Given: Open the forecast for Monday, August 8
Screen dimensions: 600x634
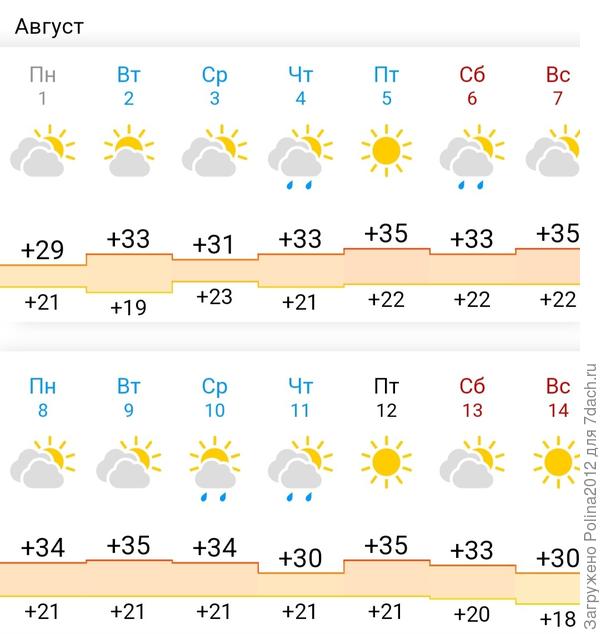Looking at the screenshot, I should coord(43,397).
